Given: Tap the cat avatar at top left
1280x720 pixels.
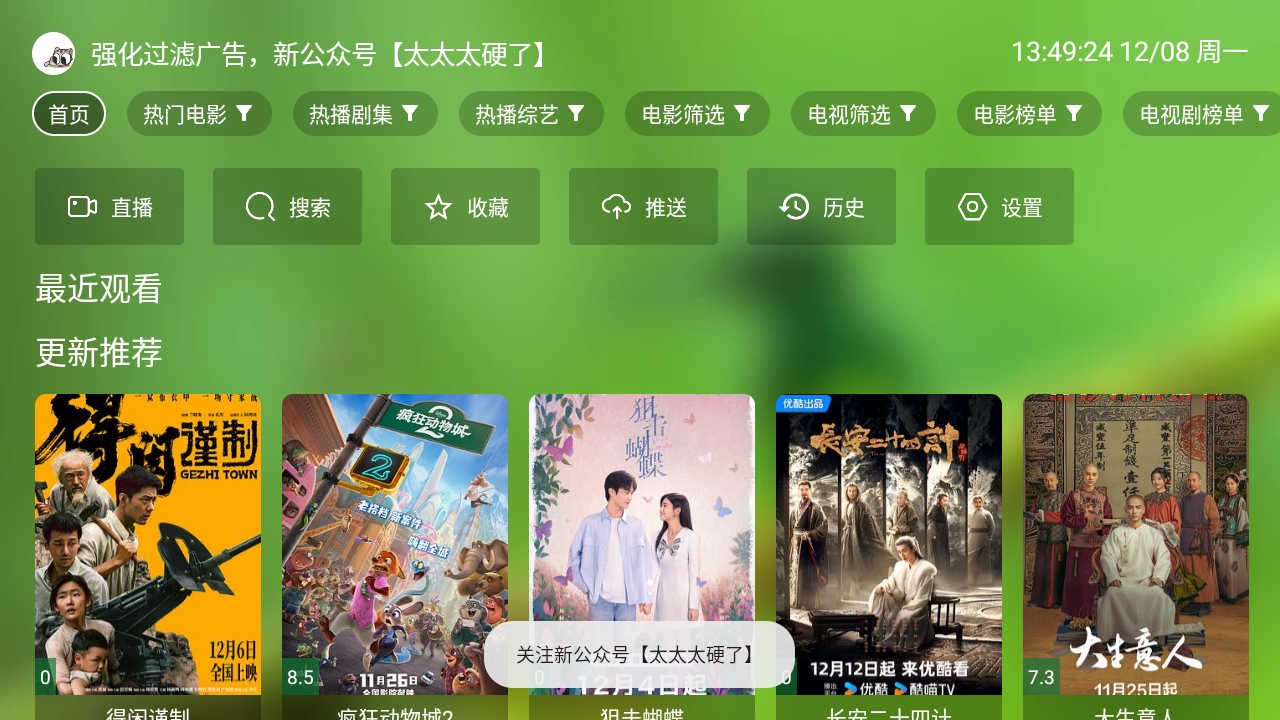Looking at the screenshot, I should [x=54, y=54].
